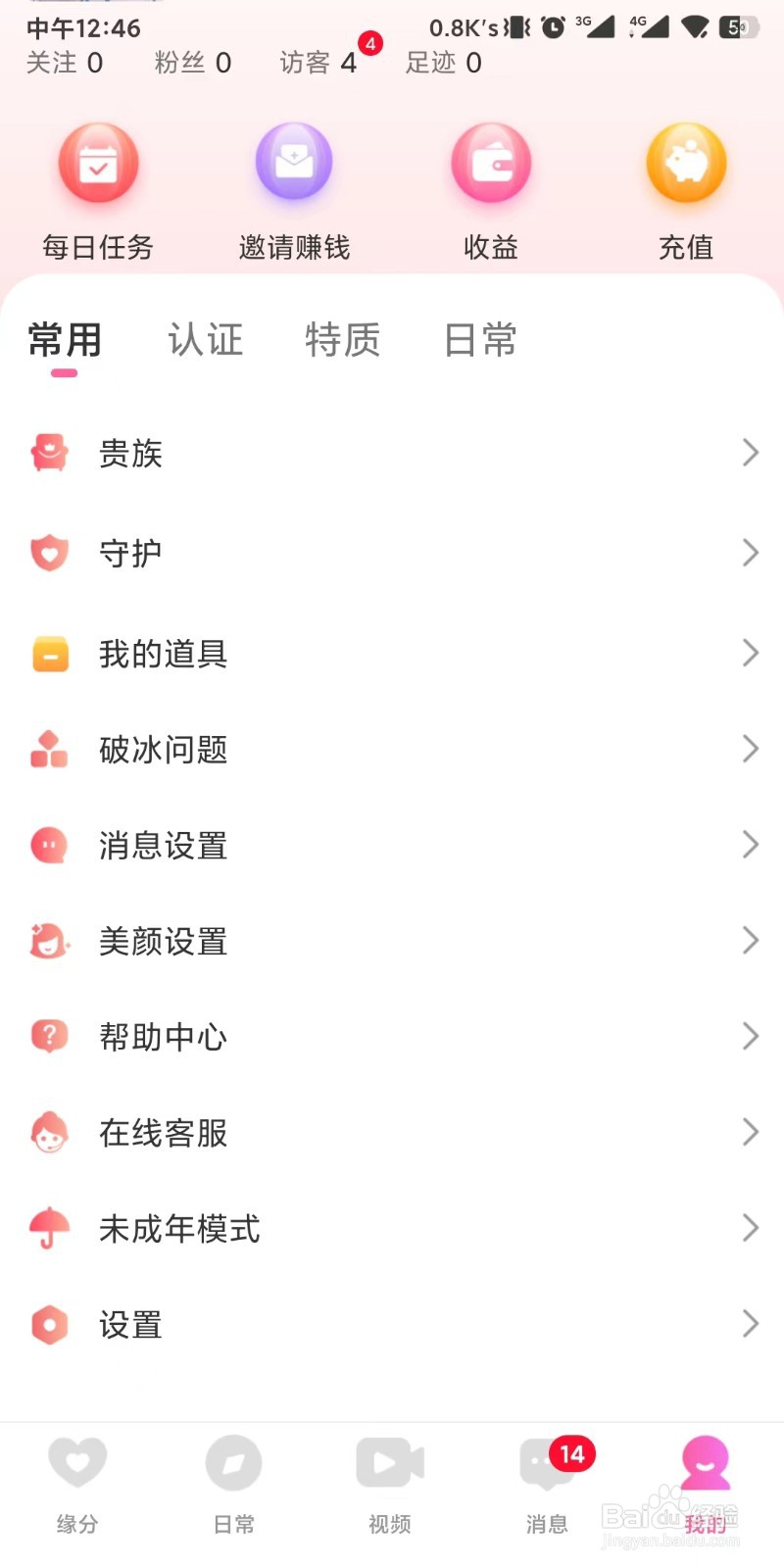Screen dimensions: 784x1568
Task: Open 充值 recharge
Action: [x=686, y=192]
